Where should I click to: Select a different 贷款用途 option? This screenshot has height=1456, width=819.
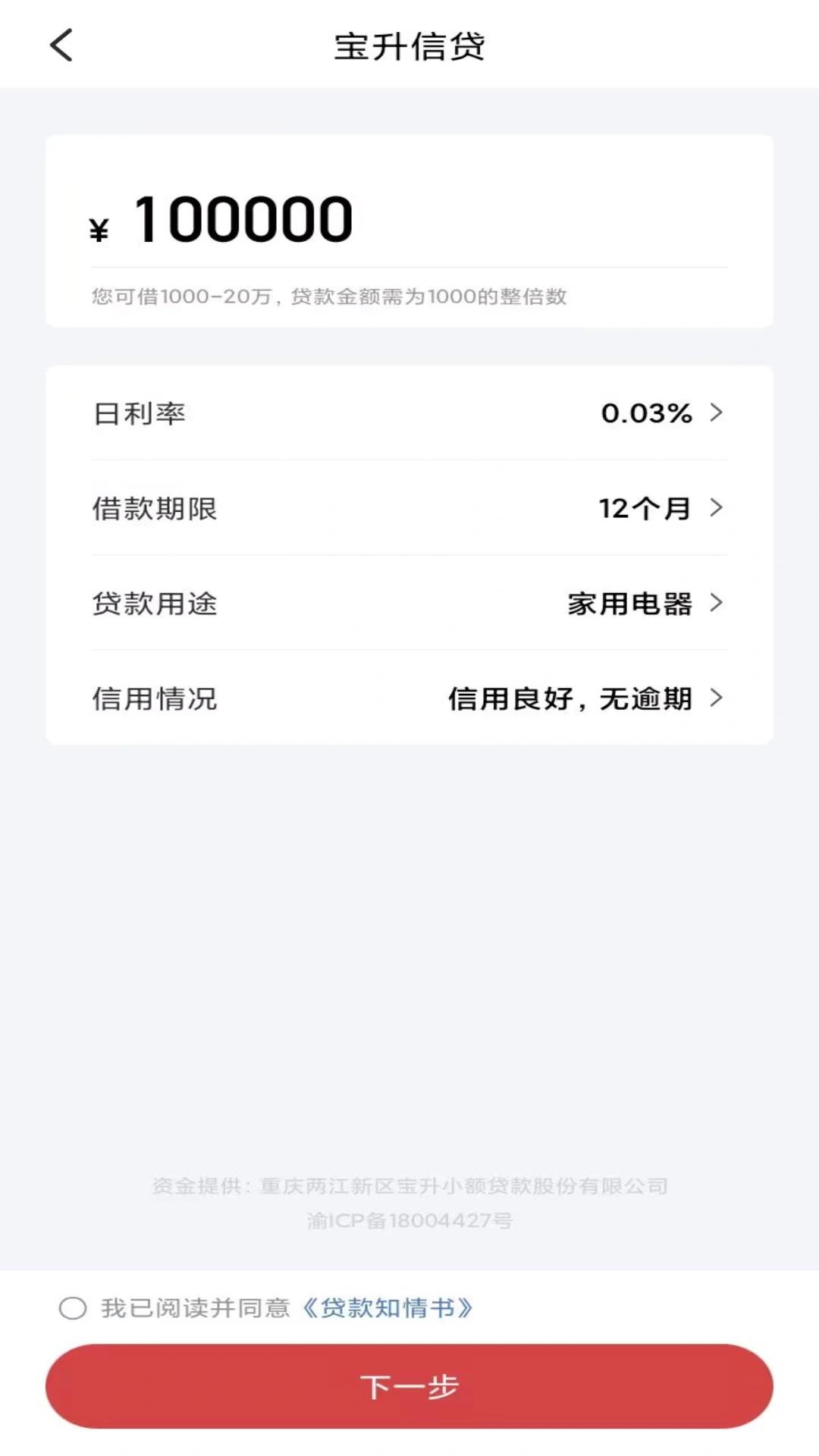click(409, 603)
